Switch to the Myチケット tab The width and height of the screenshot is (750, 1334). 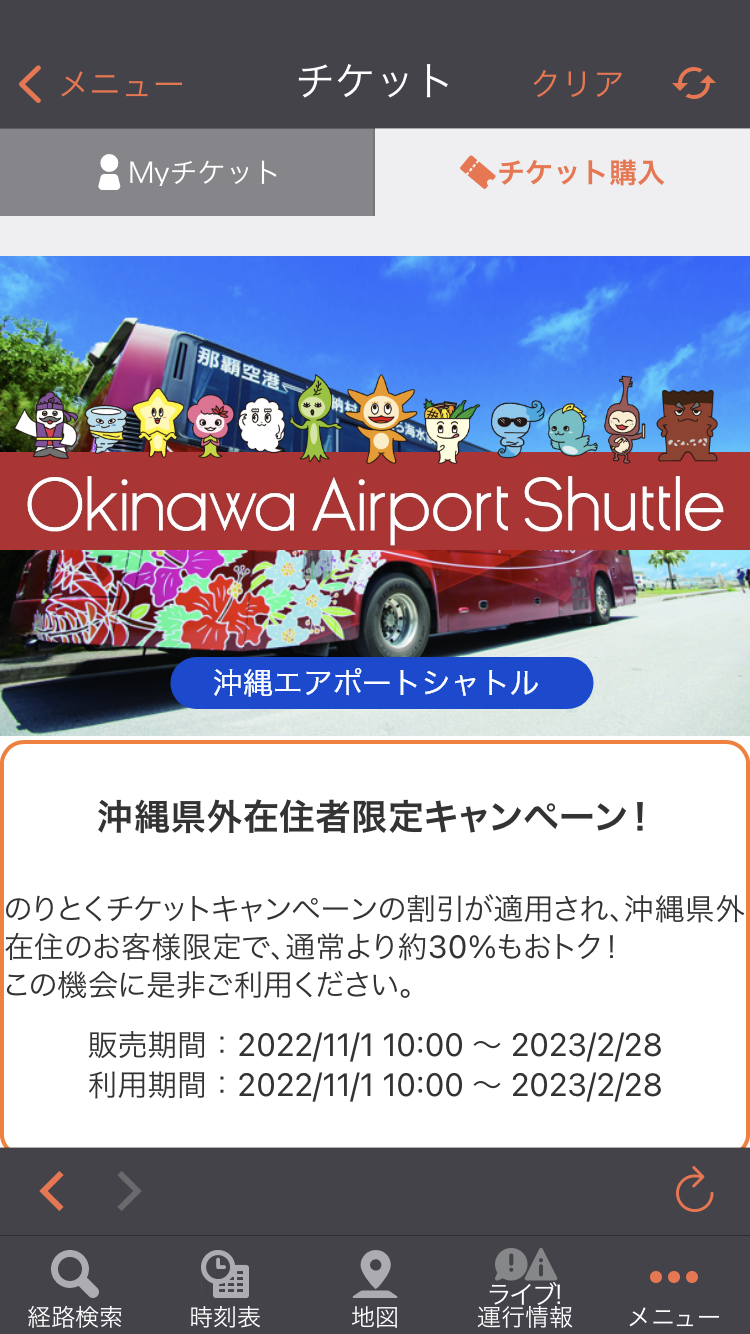pyautogui.click(x=187, y=172)
